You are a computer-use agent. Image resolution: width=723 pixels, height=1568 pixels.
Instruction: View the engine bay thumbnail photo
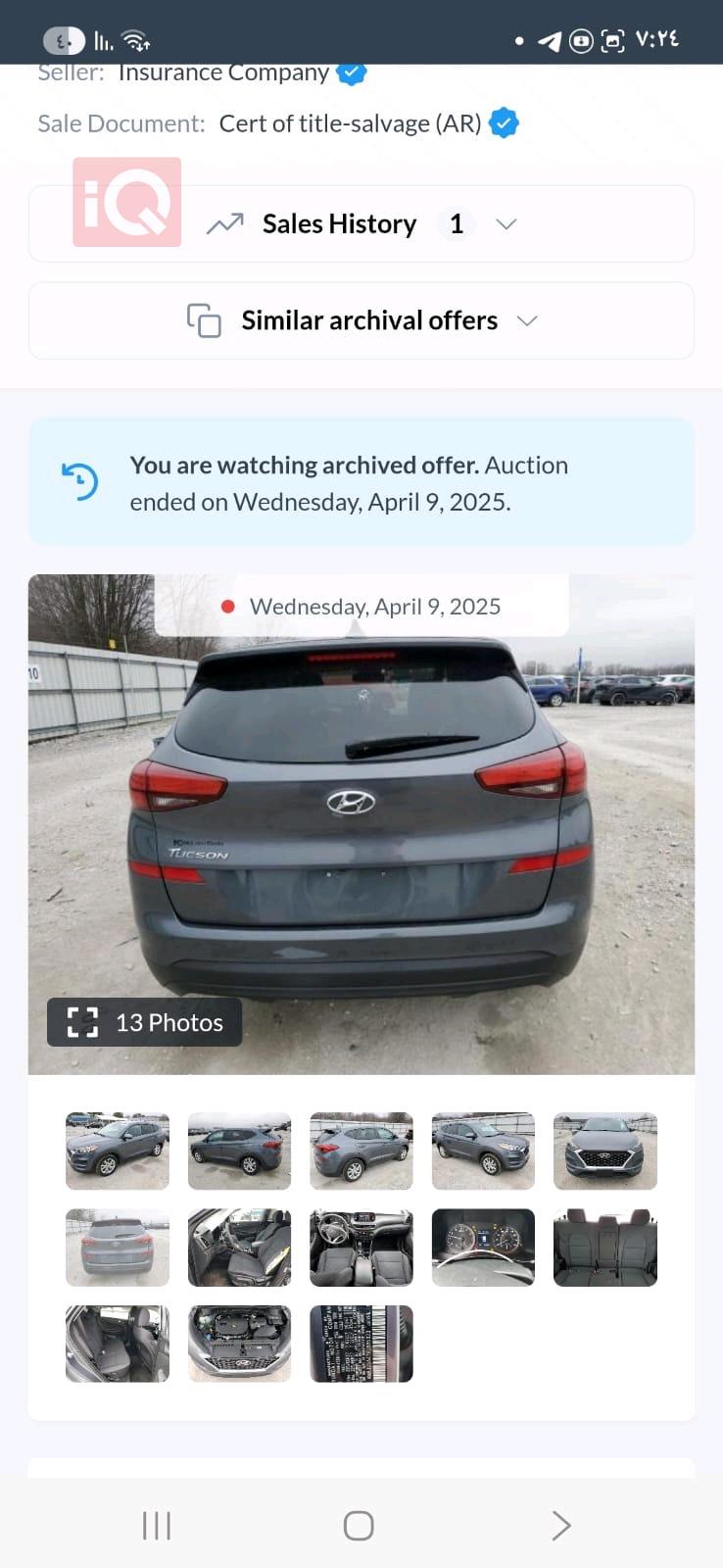pos(239,1344)
